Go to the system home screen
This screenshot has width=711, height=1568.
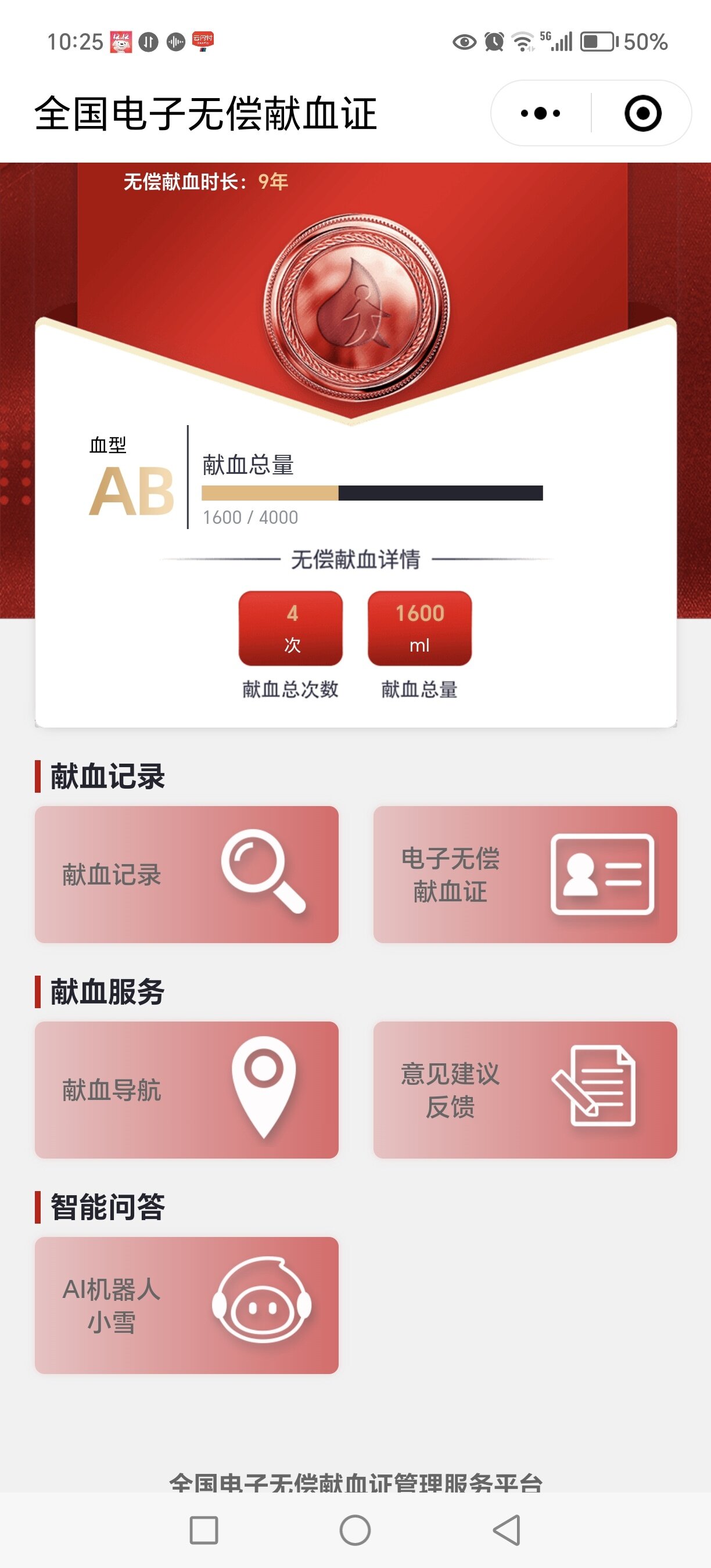[355, 1530]
